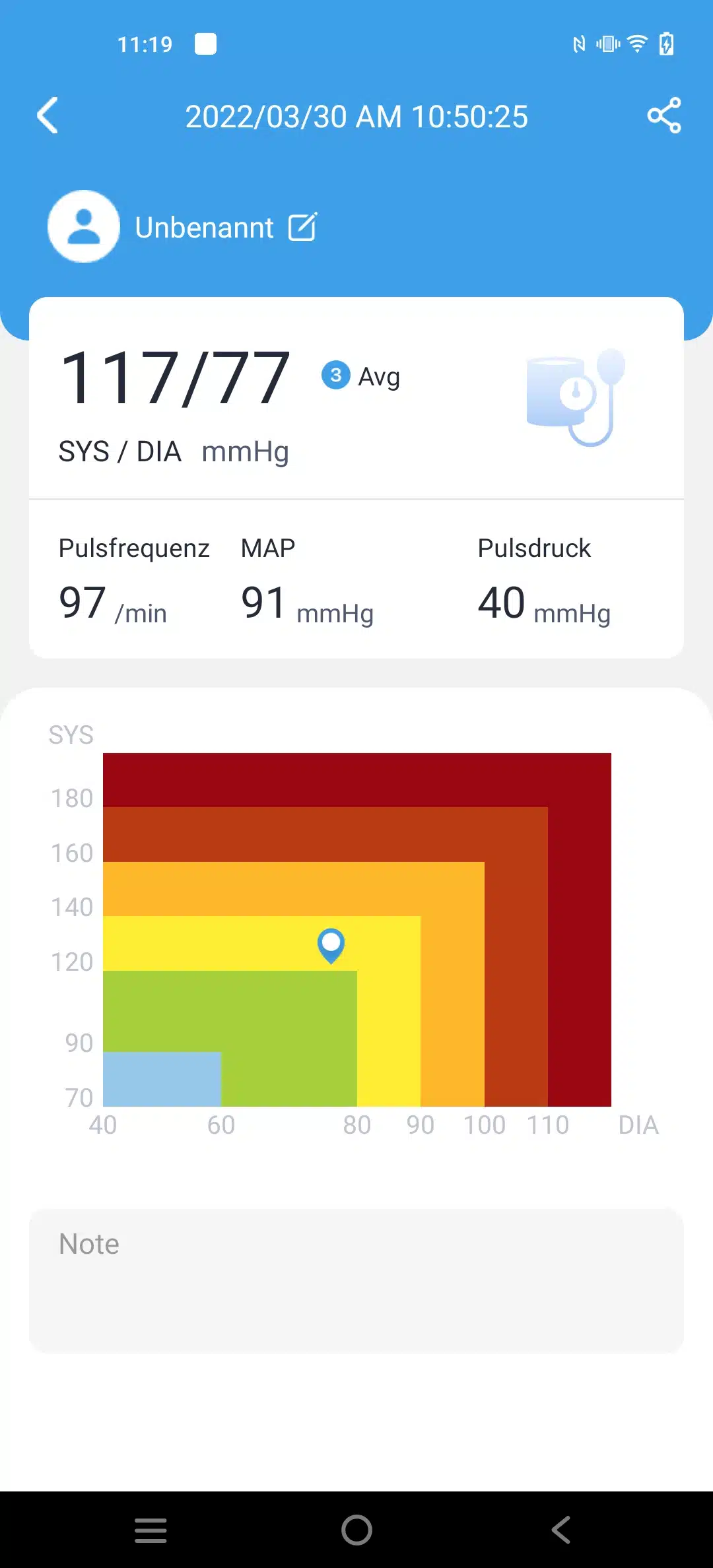Go back using the top-left arrow

(x=48, y=116)
